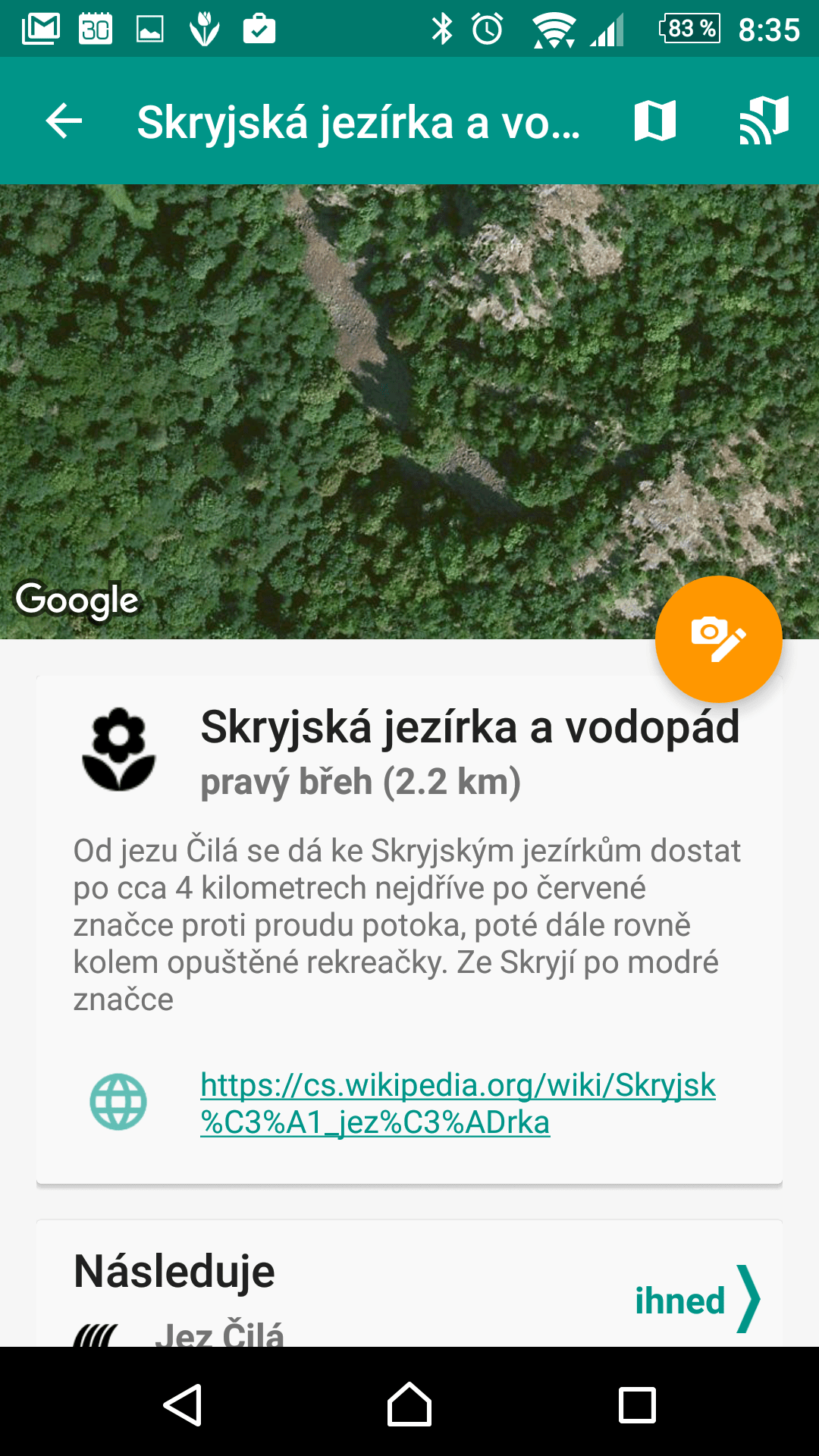This screenshot has width=819, height=1456.
Task: Tap the orange photo edit button
Action: tap(718, 639)
